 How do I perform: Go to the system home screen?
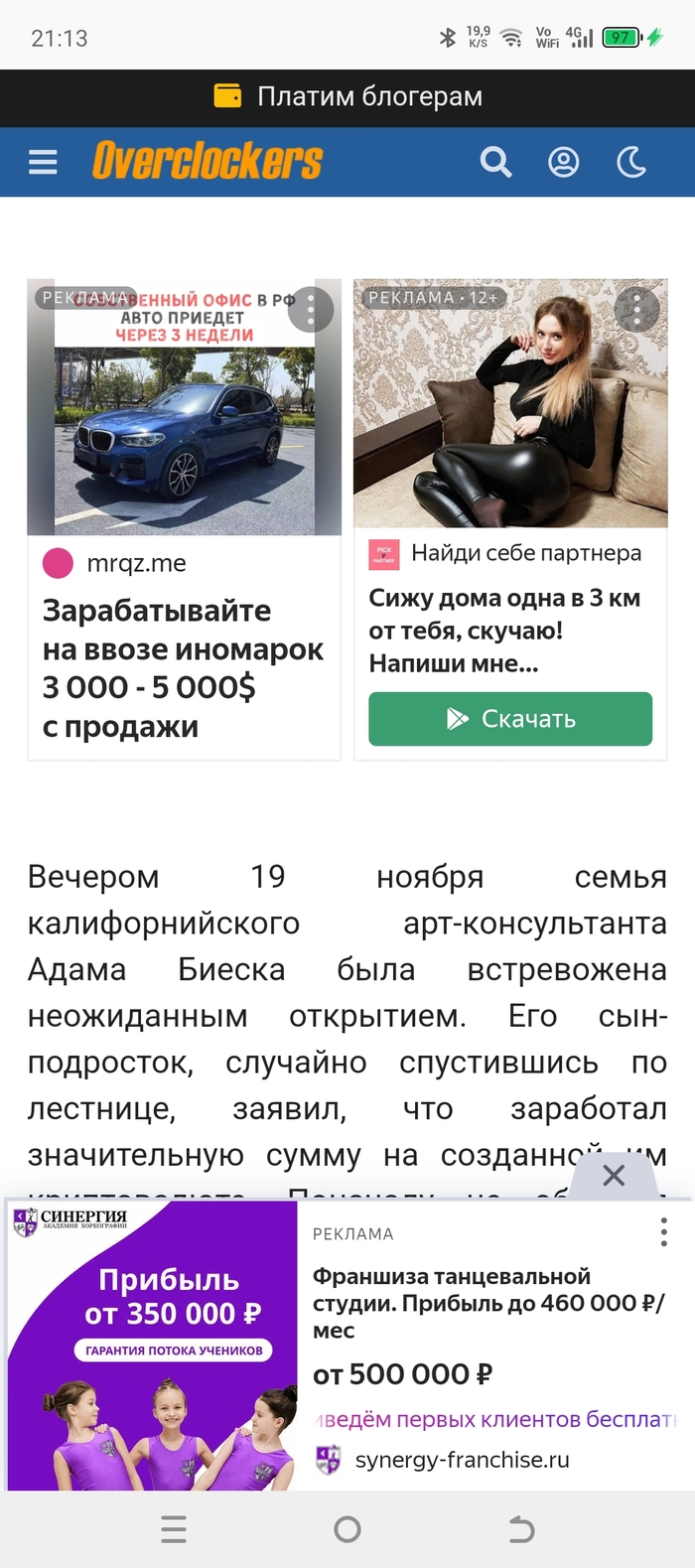tap(347, 1529)
